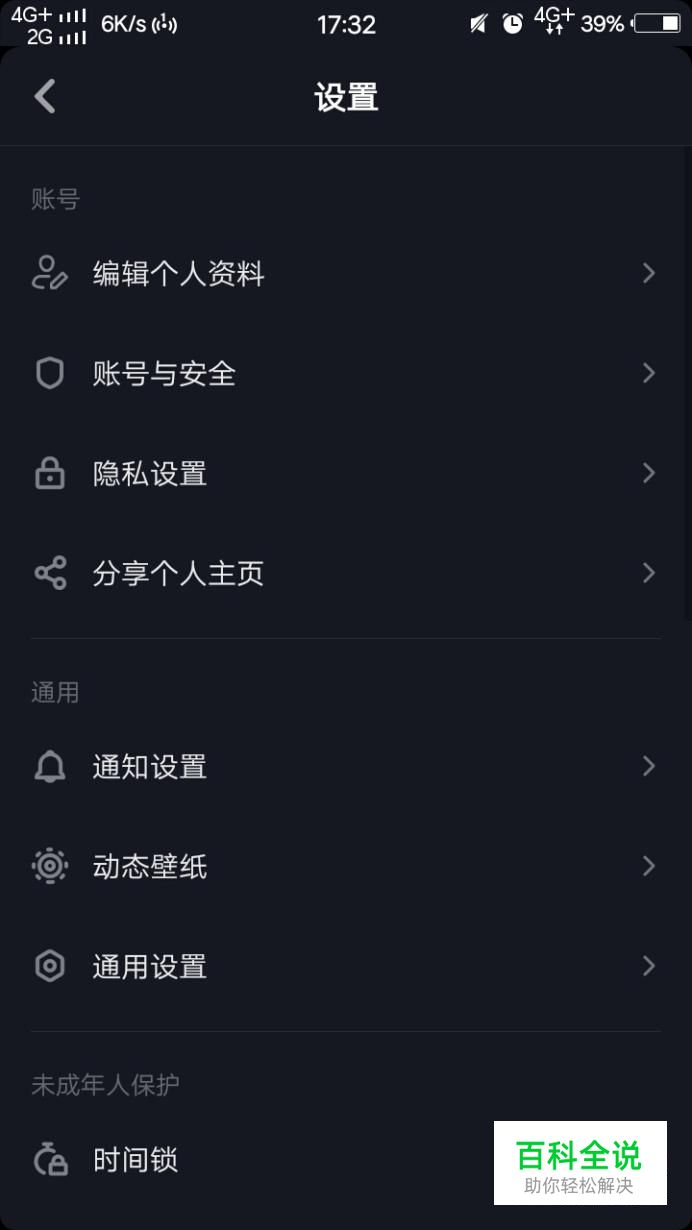This screenshot has width=692, height=1230.
Task: Open 动态壁纸 option
Action: point(346,866)
